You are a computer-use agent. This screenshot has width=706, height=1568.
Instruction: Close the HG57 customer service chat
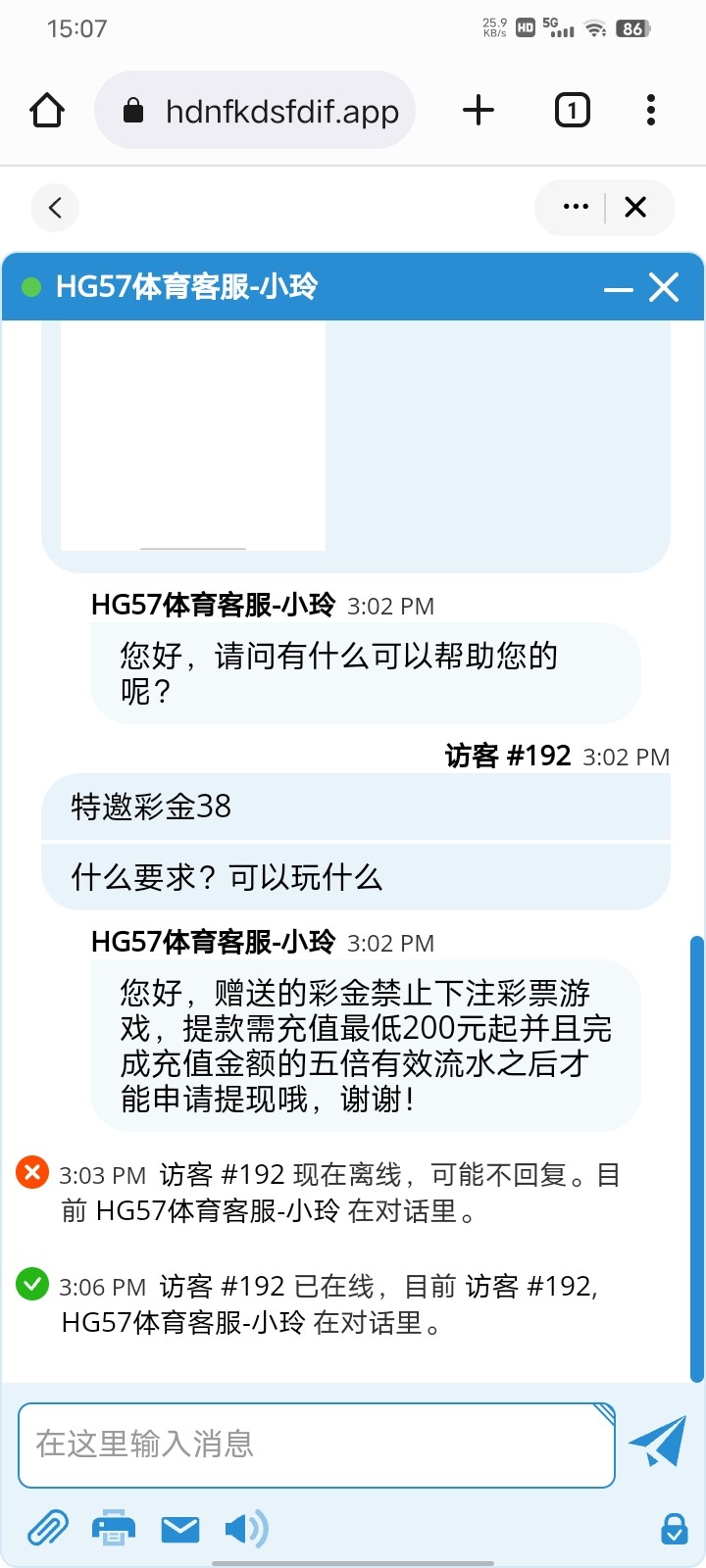664,287
